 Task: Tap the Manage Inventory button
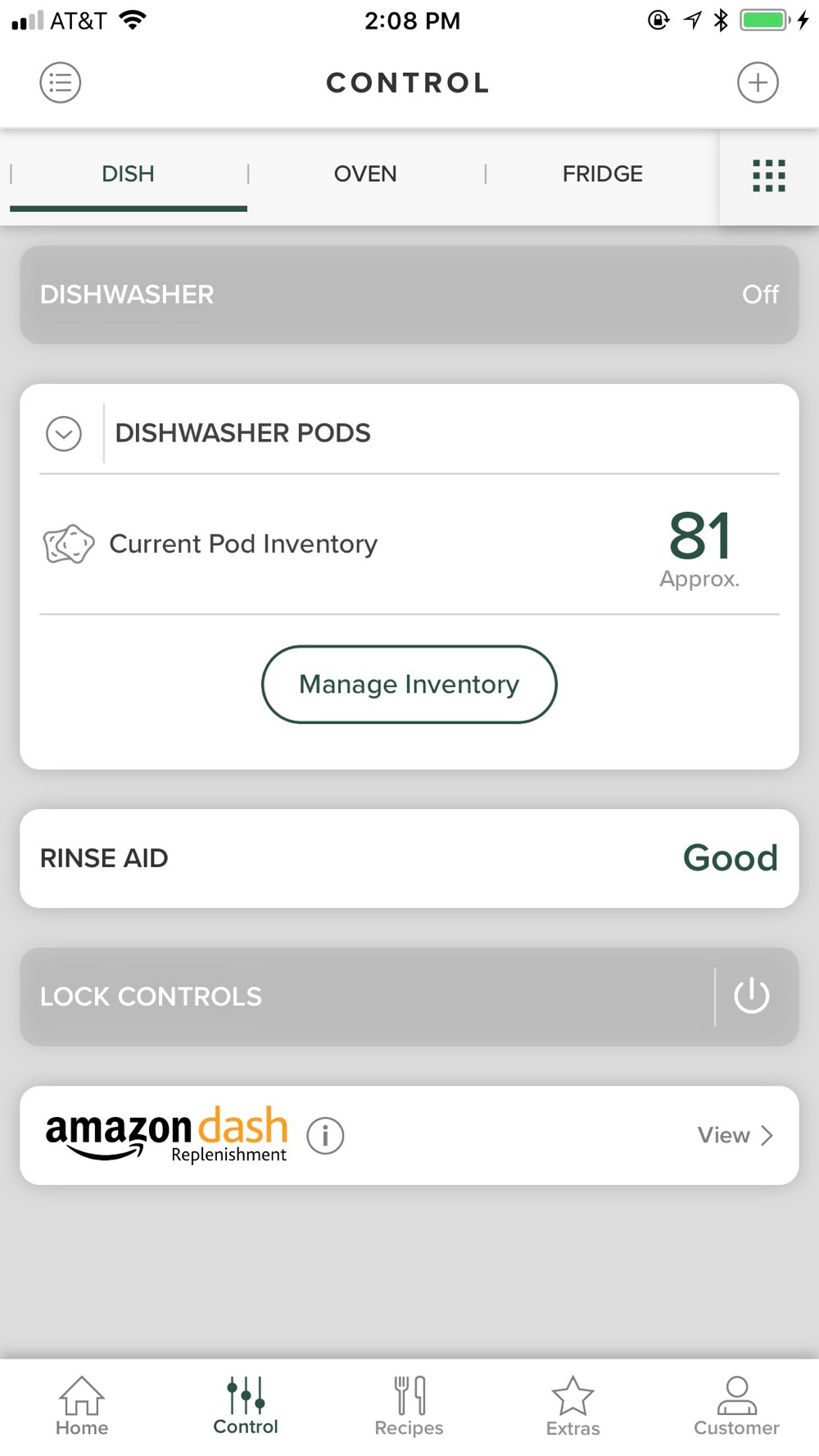click(x=409, y=685)
